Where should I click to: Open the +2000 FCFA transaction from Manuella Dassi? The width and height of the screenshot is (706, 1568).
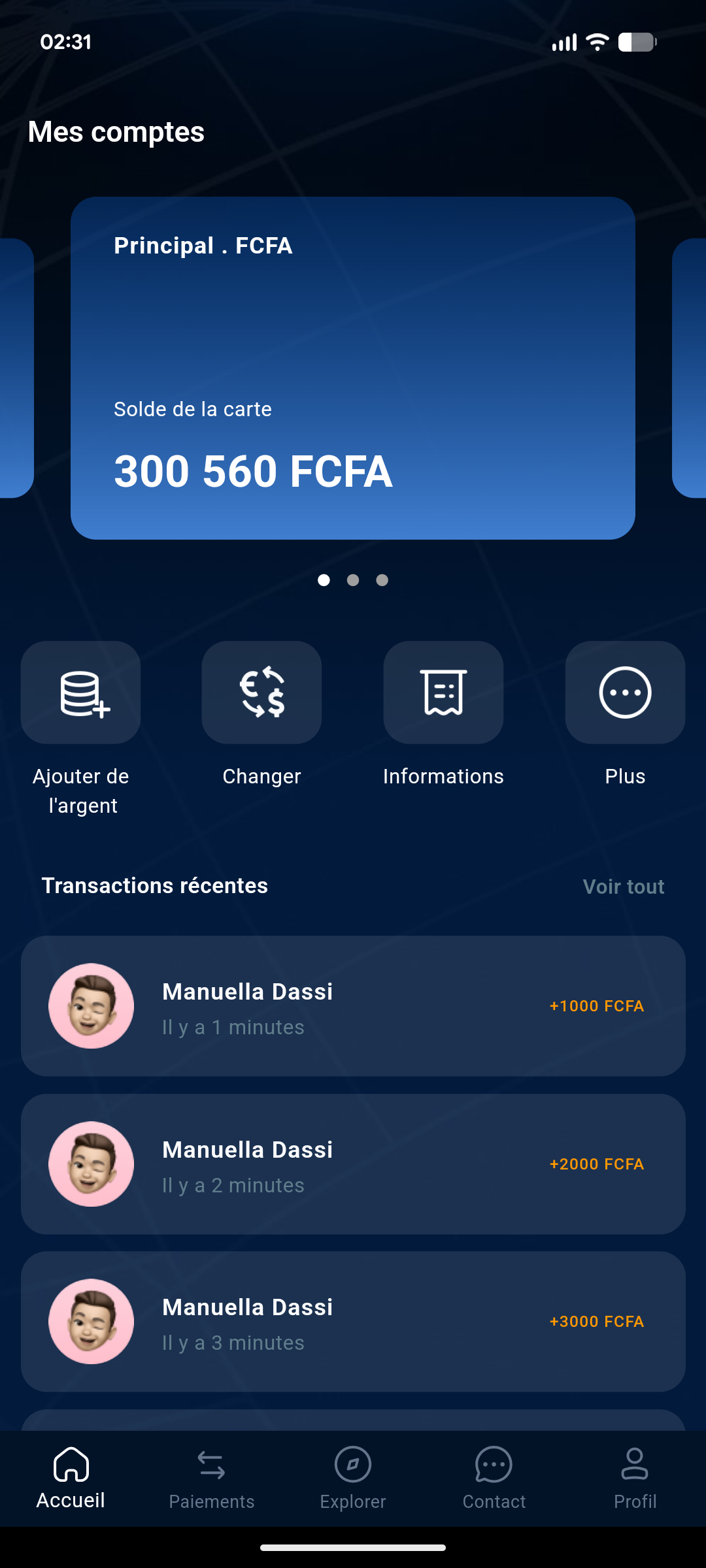[353, 1164]
